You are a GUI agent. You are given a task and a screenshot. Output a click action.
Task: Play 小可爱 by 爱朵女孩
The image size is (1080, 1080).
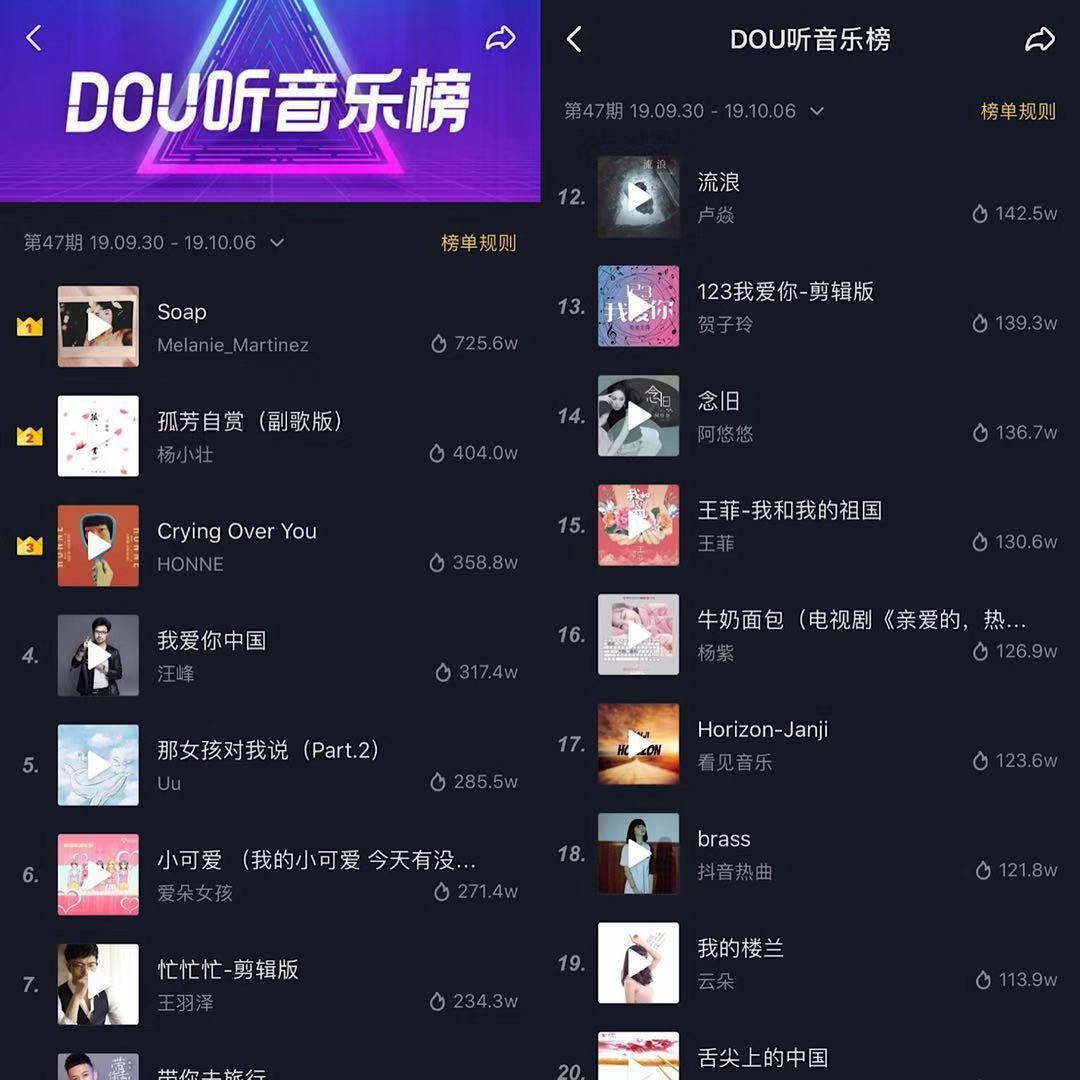pyautogui.click(x=98, y=875)
